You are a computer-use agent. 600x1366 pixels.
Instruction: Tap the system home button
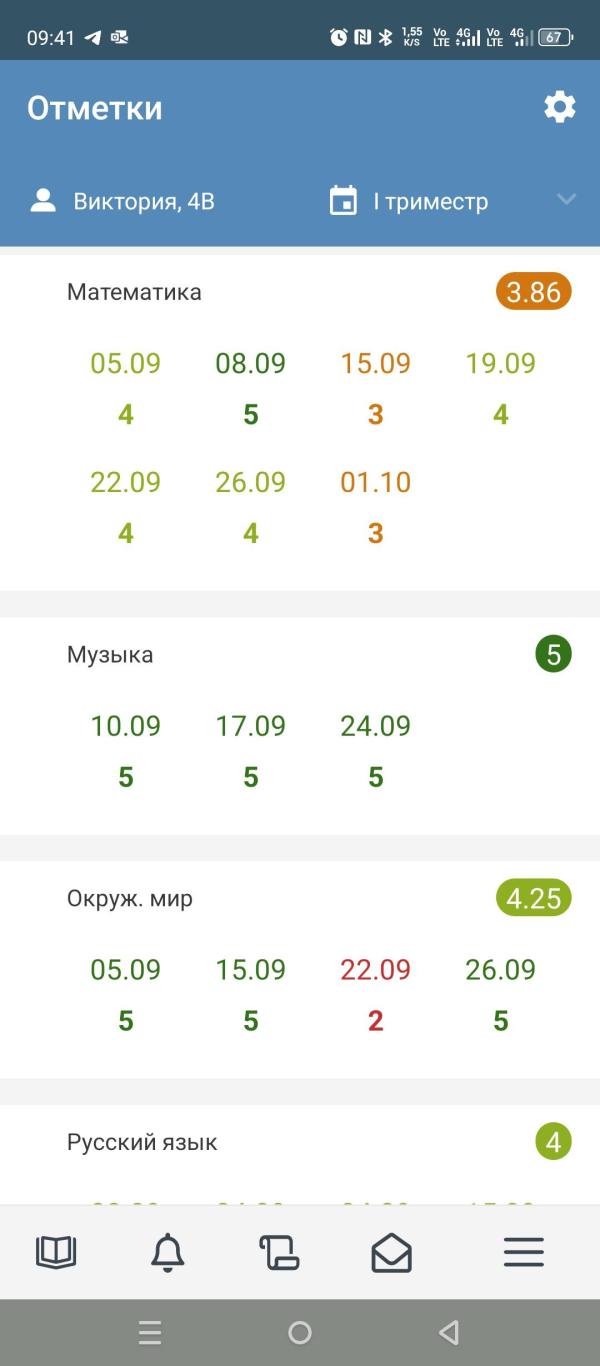(299, 1332)
